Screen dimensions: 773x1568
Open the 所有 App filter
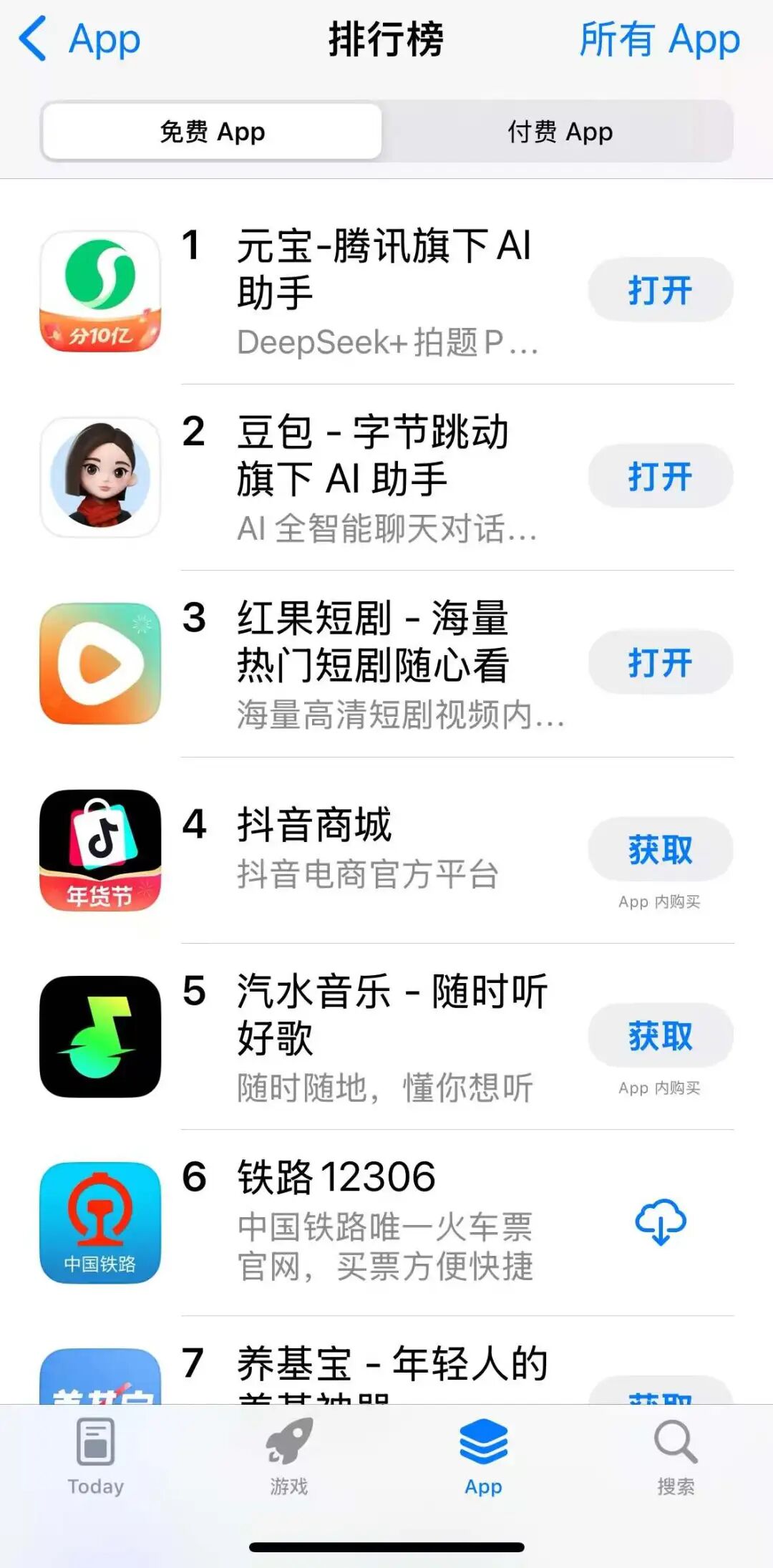[658, 39]
